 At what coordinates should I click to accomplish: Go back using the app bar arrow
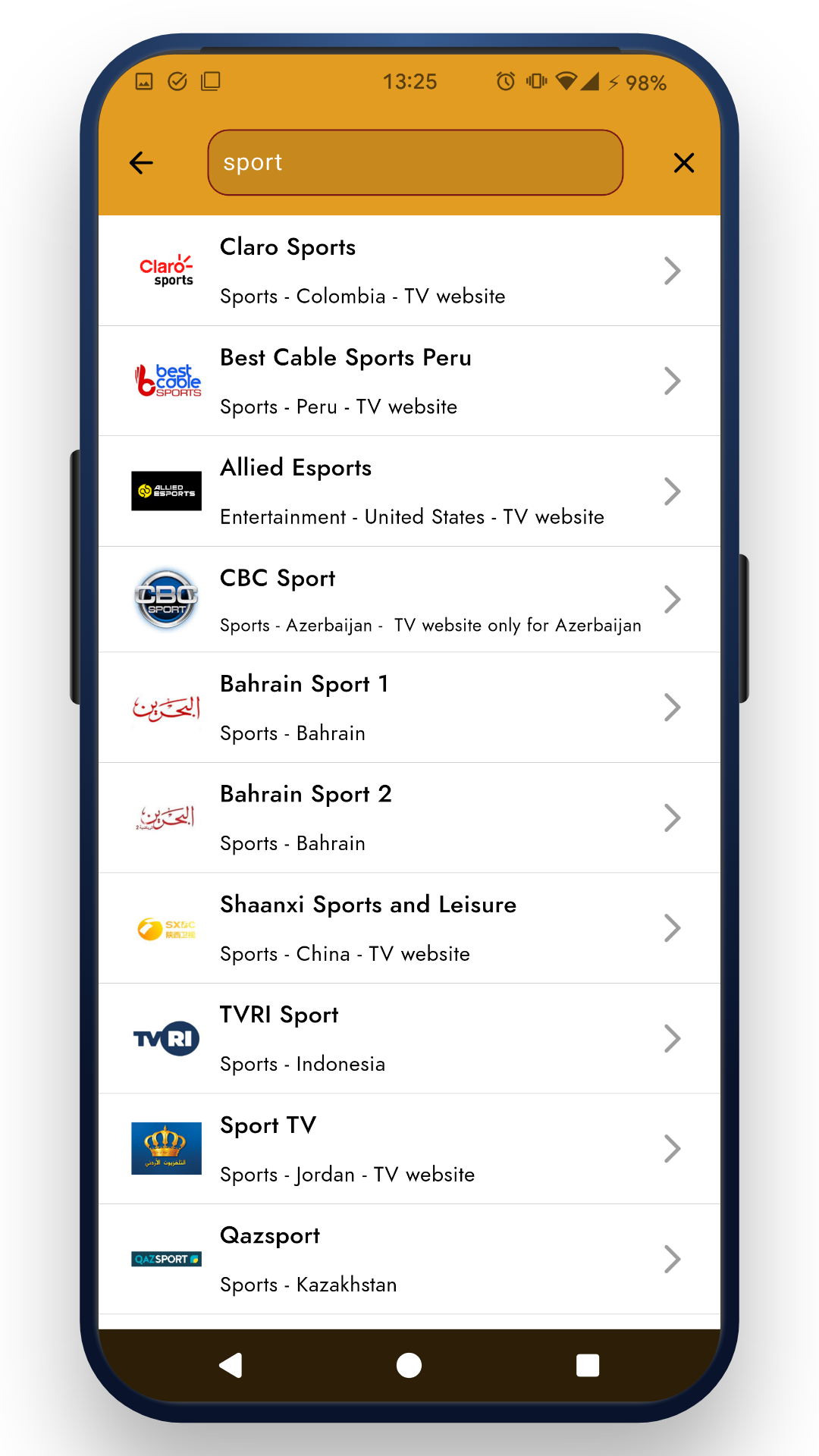pyautogui.click(x=142, y=162)
